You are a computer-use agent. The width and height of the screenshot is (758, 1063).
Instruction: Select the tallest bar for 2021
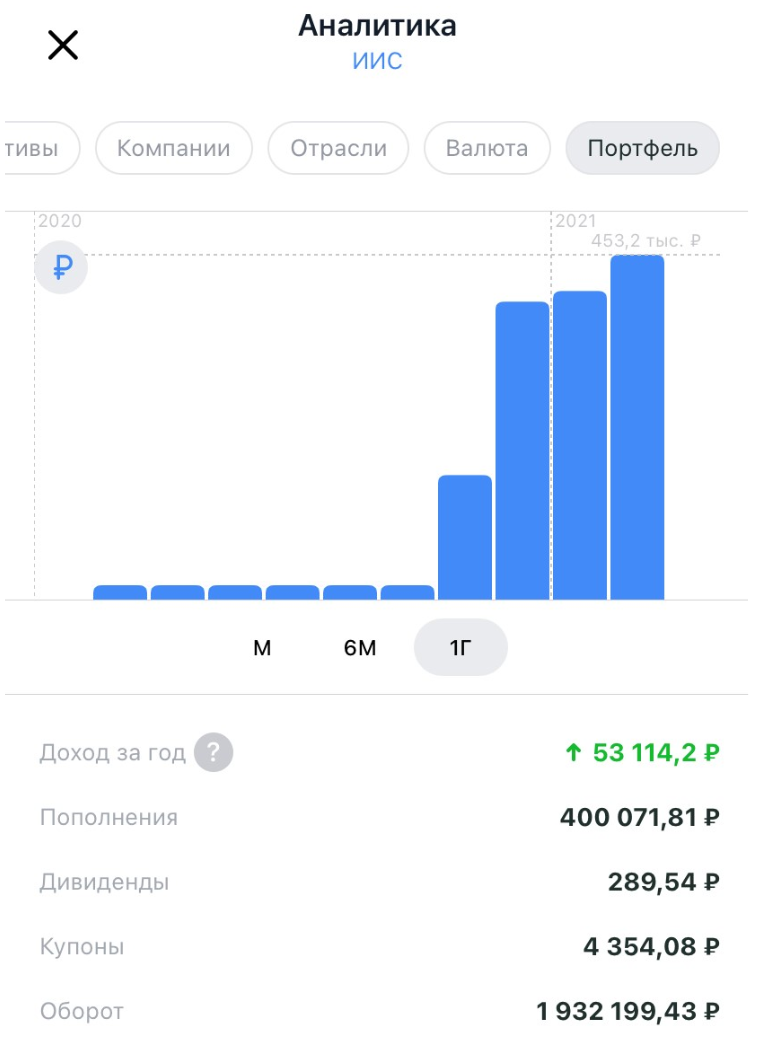coord(637,420)
